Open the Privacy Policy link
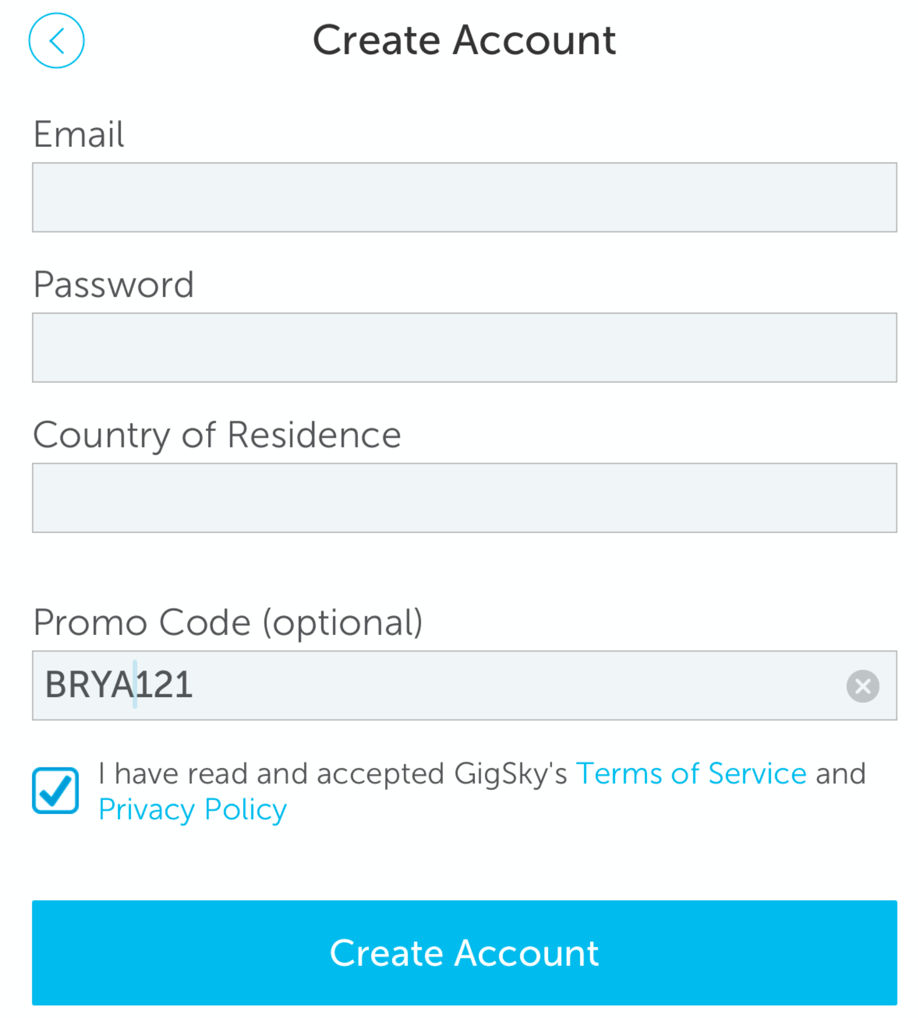The width and height of the screenshot is (918, 1018). (192, 809)
